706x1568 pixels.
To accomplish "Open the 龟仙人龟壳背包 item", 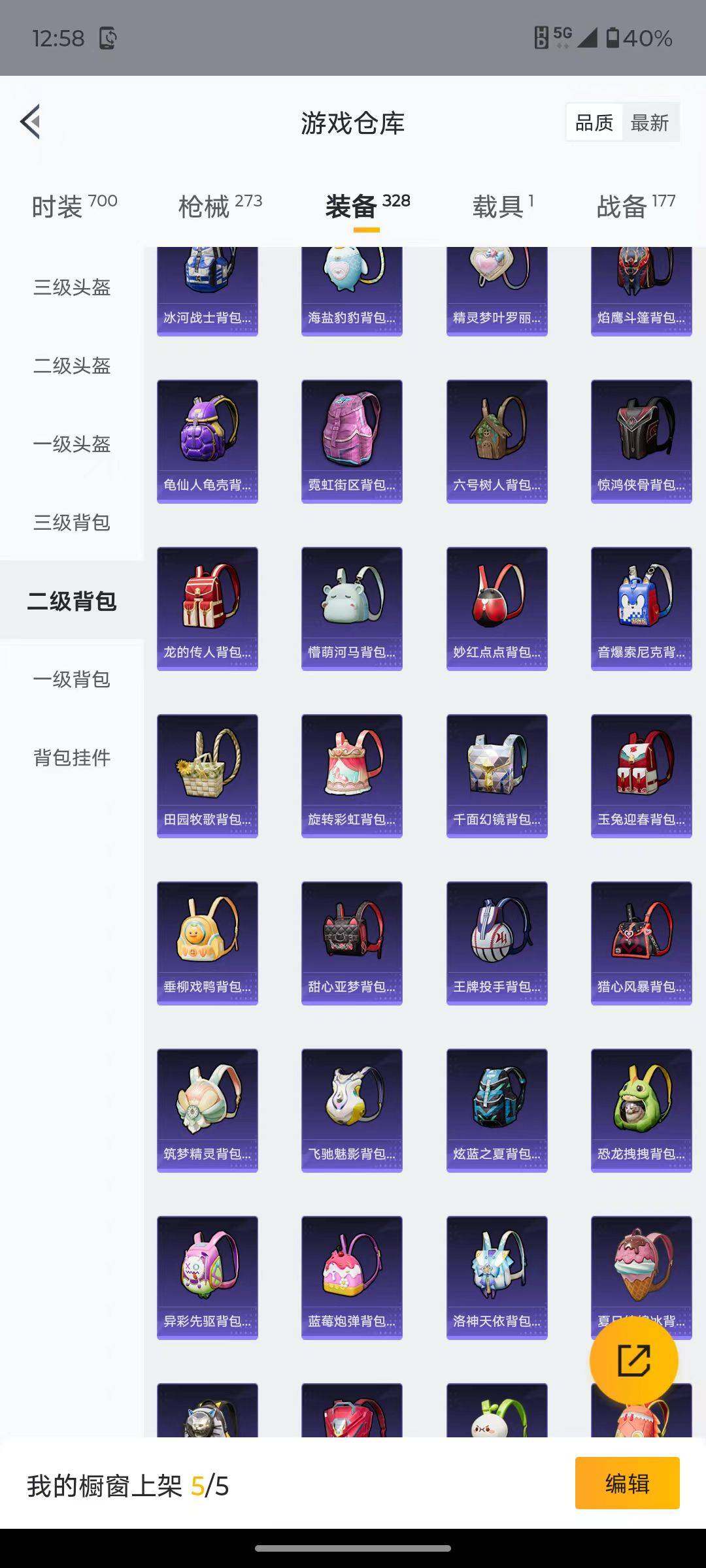I will click(207, 439).
